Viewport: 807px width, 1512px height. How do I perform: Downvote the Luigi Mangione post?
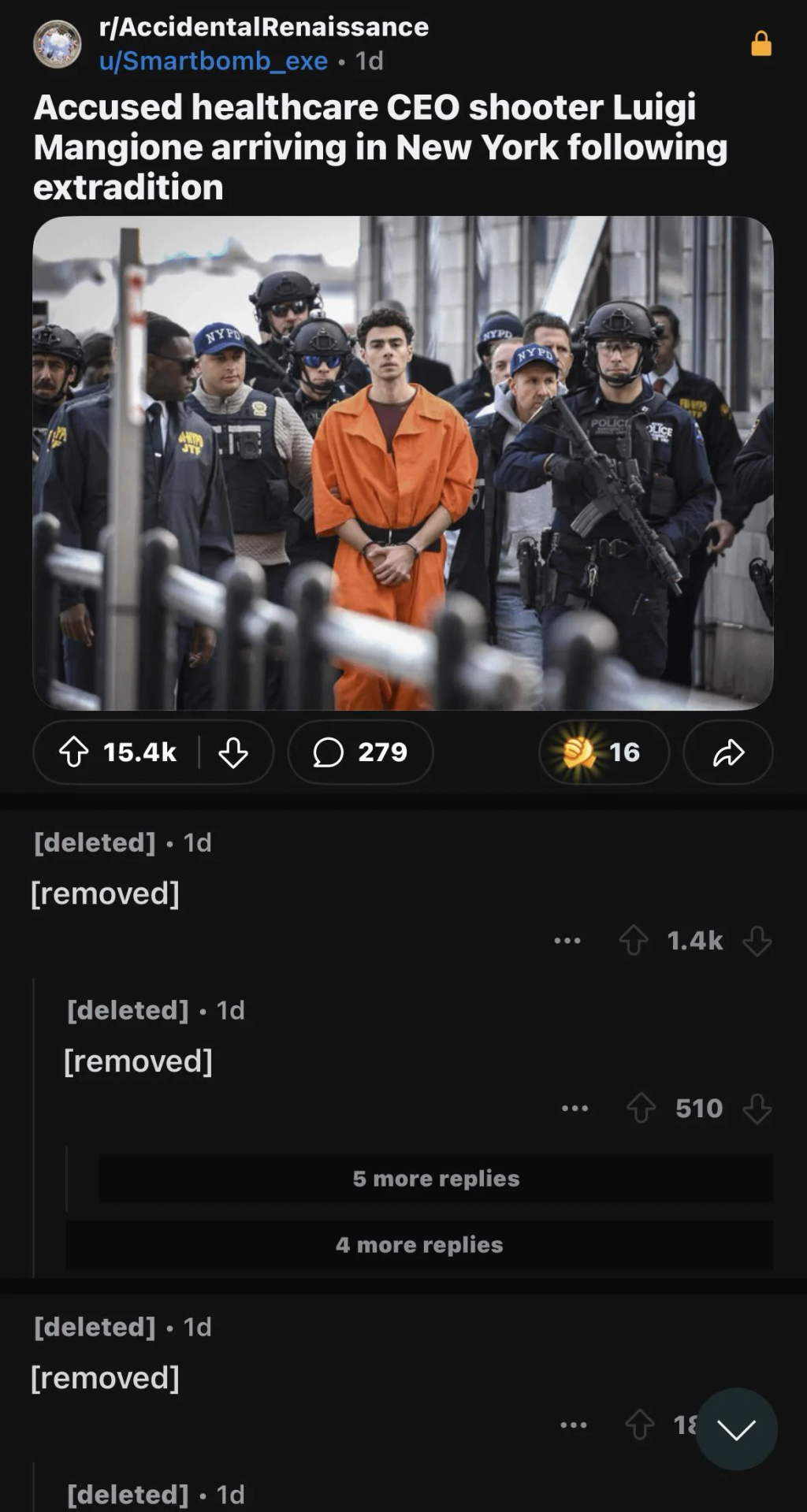click(233, 752)
